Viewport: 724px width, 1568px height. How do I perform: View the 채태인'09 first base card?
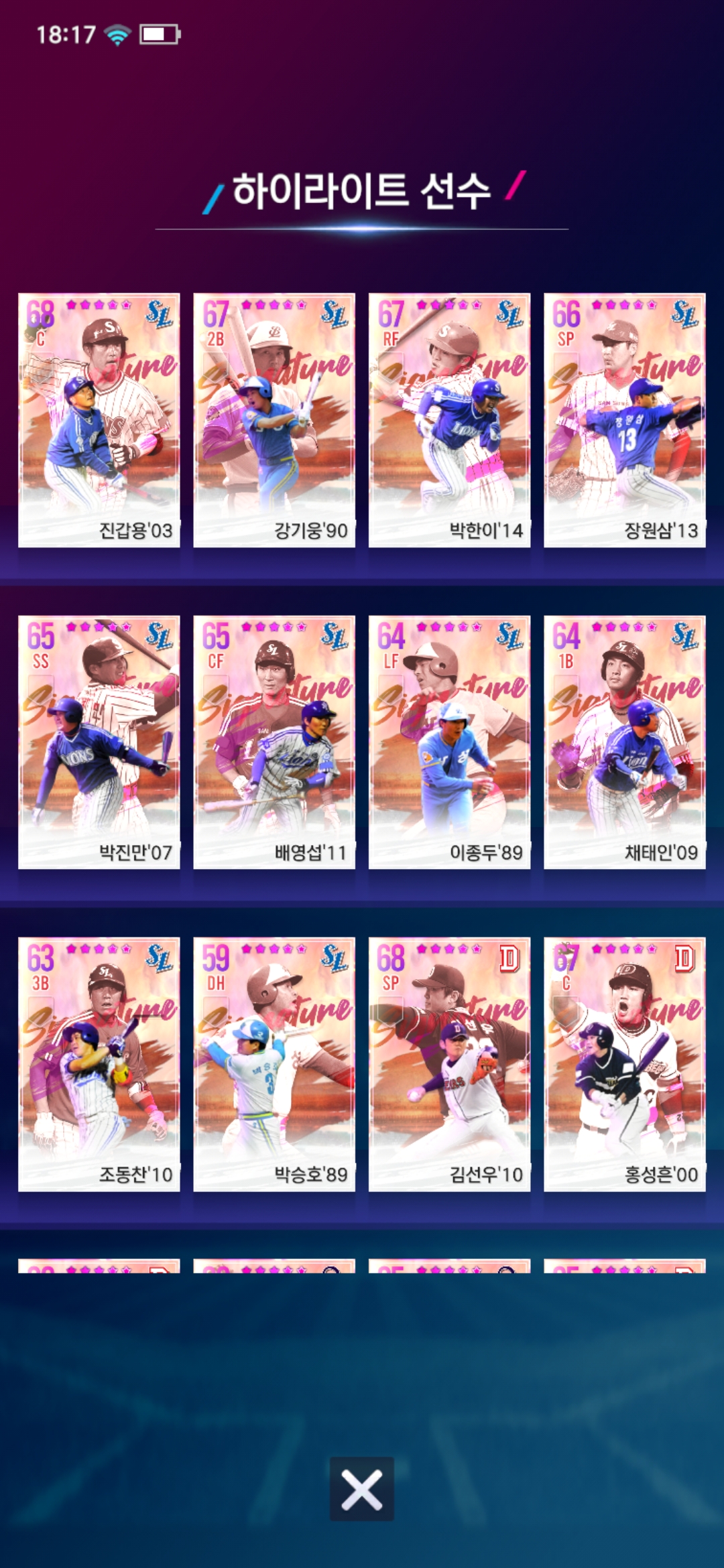(x=624, y=742)
